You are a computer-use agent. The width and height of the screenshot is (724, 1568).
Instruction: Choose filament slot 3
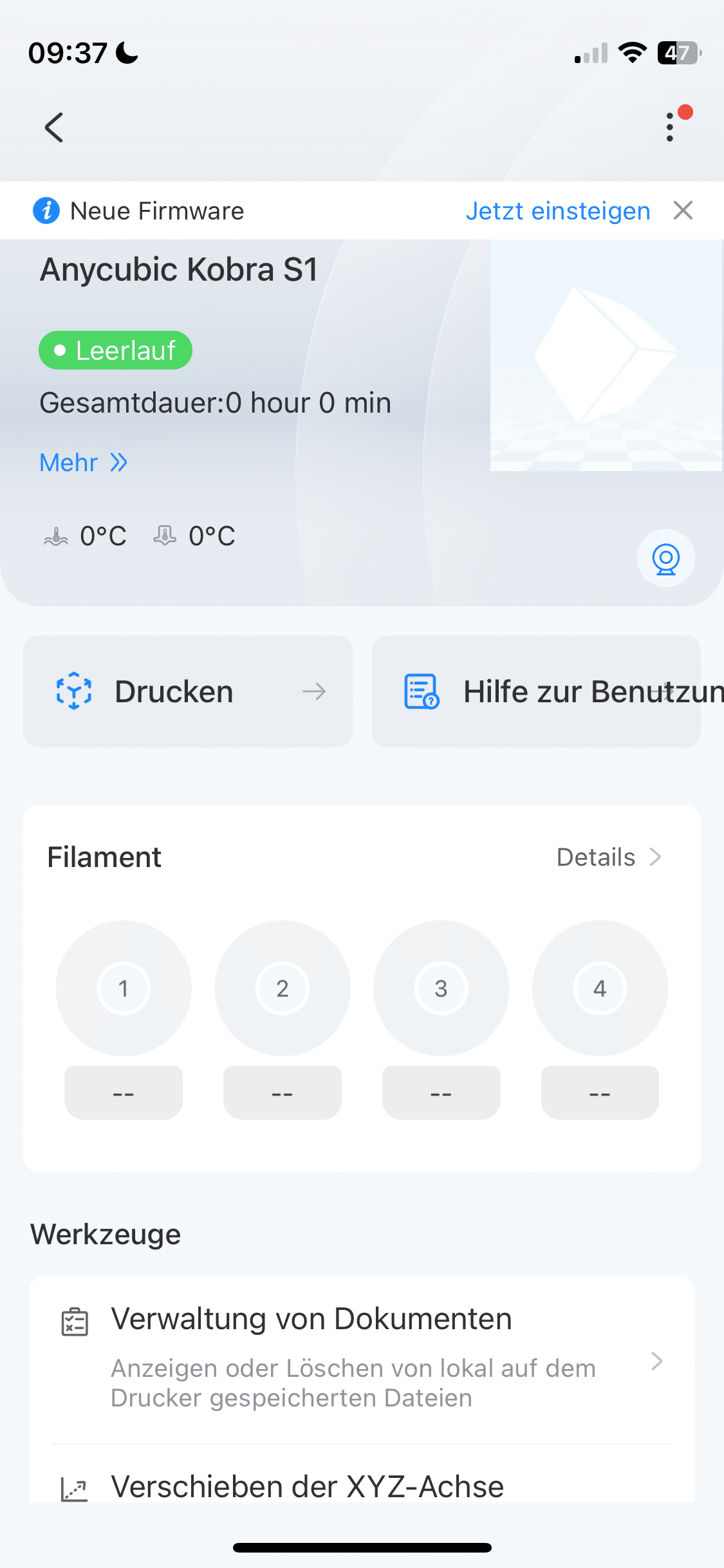[441, 988]
